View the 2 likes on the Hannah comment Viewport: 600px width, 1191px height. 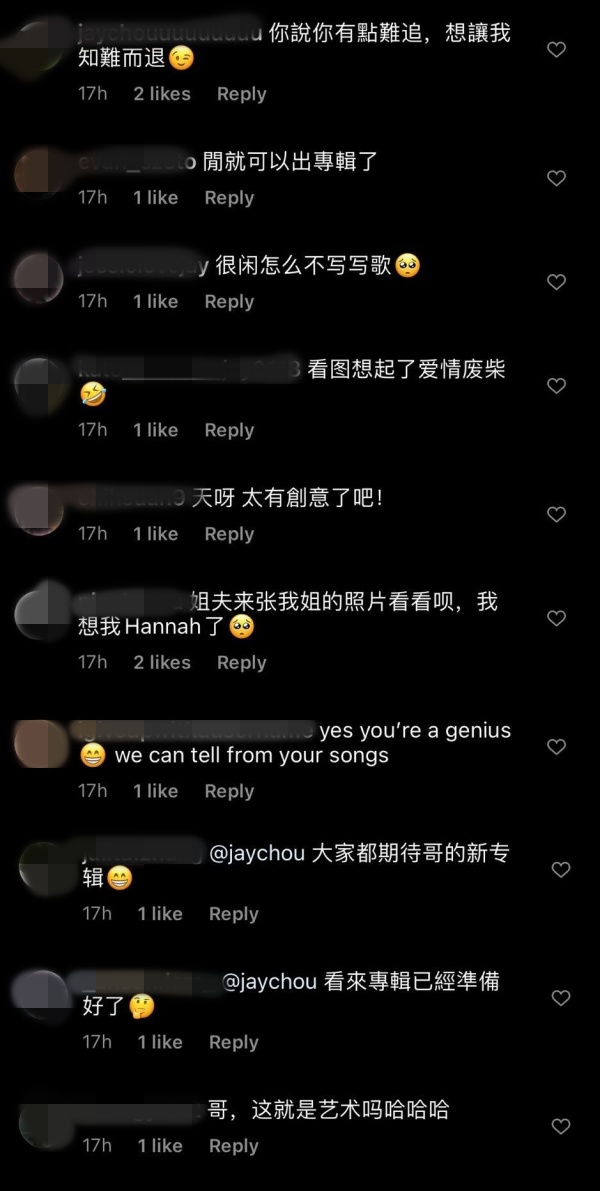click(x=162, y=662)
